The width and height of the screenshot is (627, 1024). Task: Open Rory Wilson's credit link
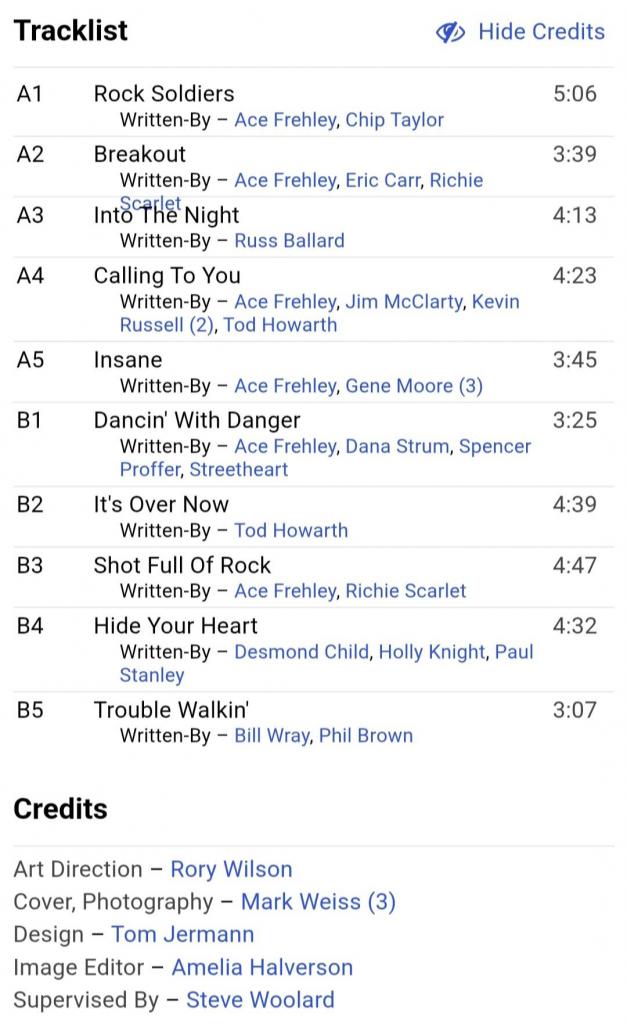pyautogui.click(x=231, y=869)
